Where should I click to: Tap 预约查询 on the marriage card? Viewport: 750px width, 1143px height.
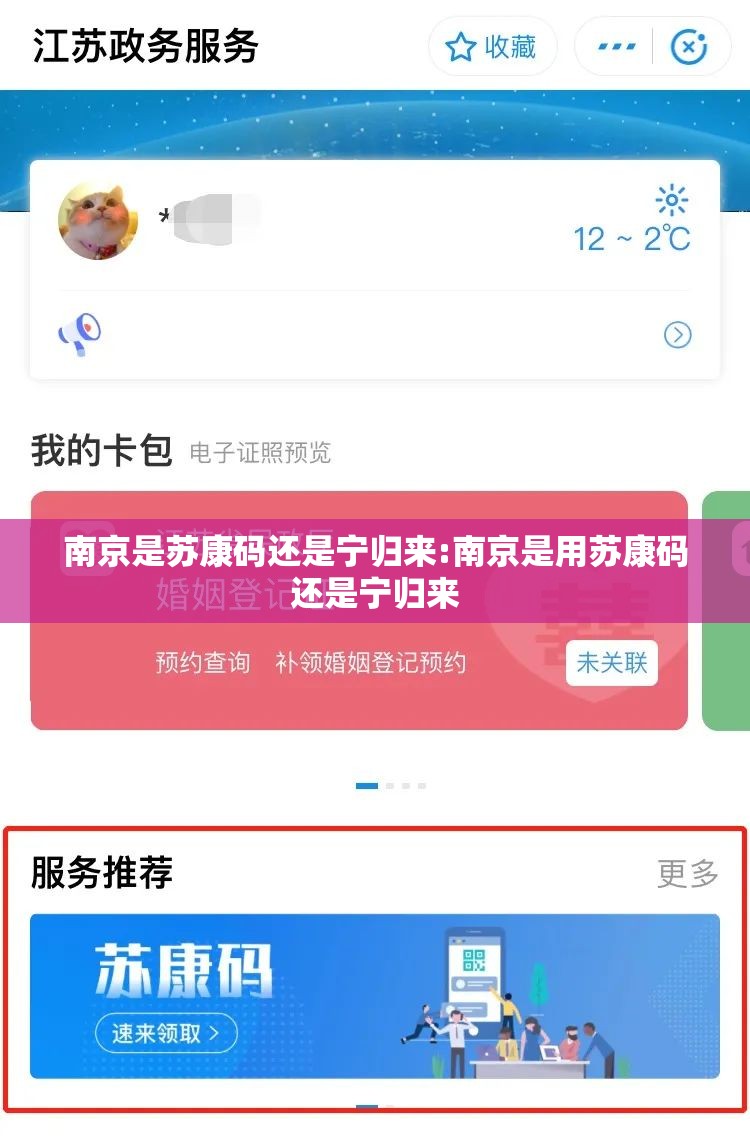pos(203,662)
